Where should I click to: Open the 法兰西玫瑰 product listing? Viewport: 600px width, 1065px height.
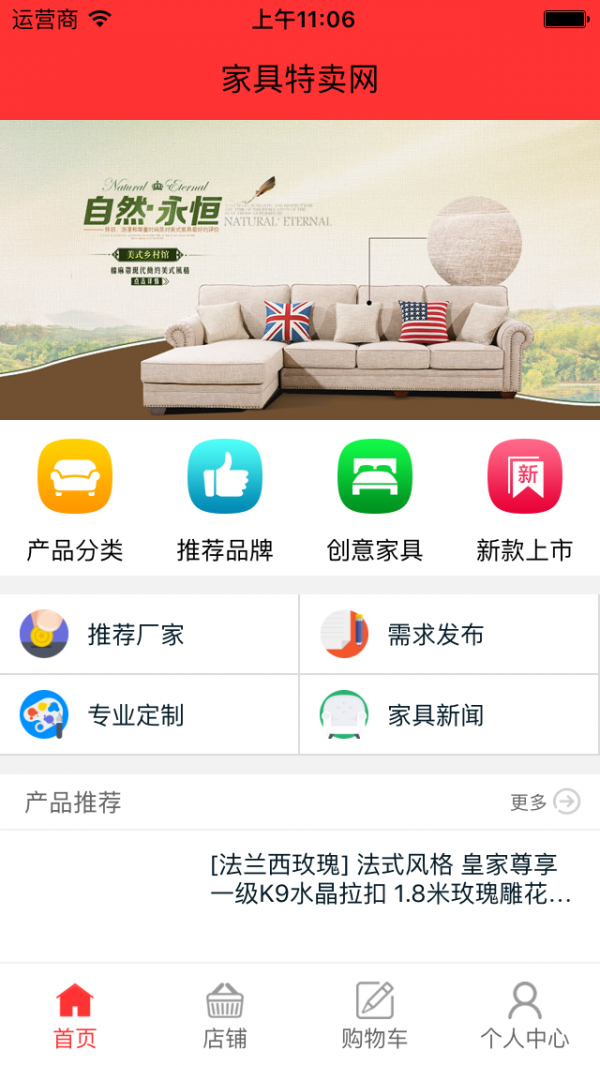(390, 880)
